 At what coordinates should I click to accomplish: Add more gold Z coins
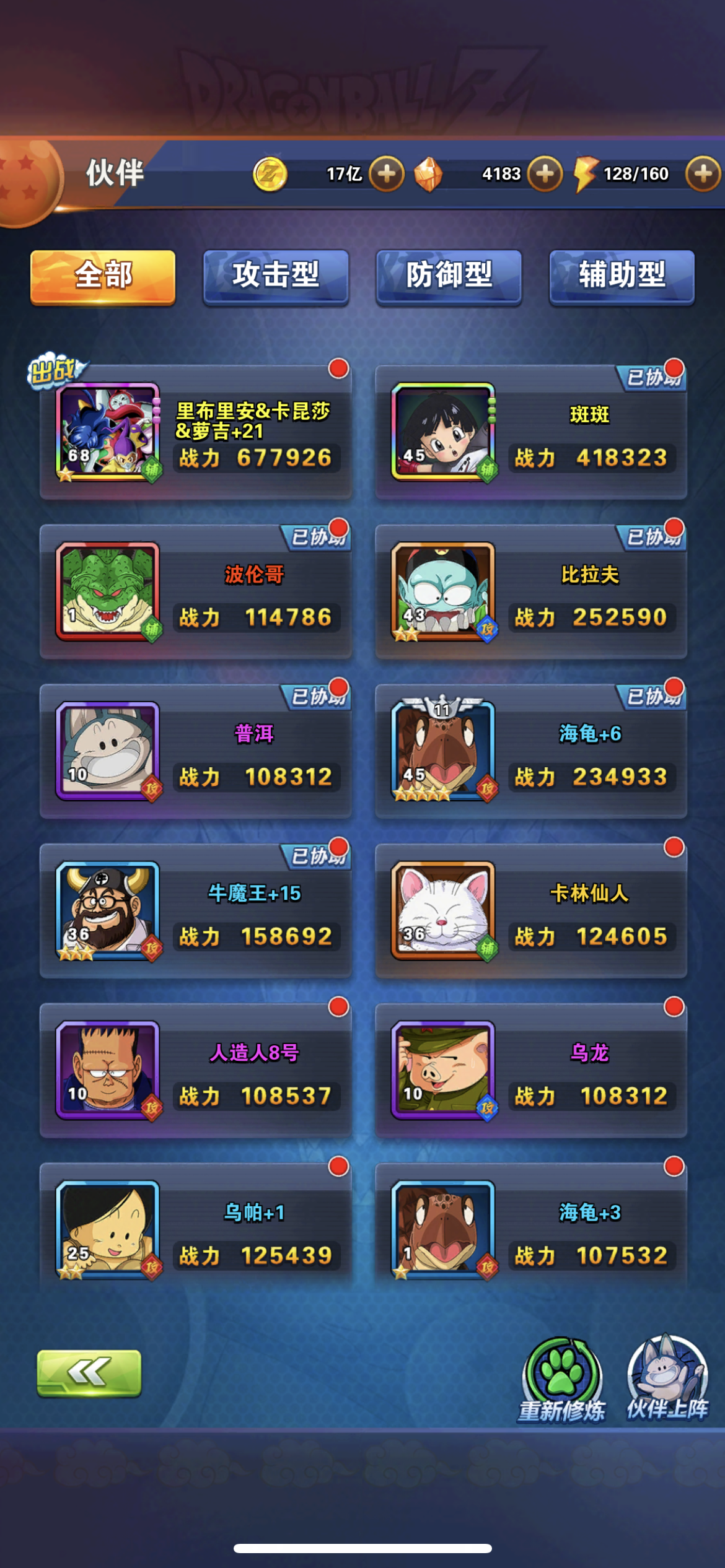pyautogui.click(x=387, y=173)
